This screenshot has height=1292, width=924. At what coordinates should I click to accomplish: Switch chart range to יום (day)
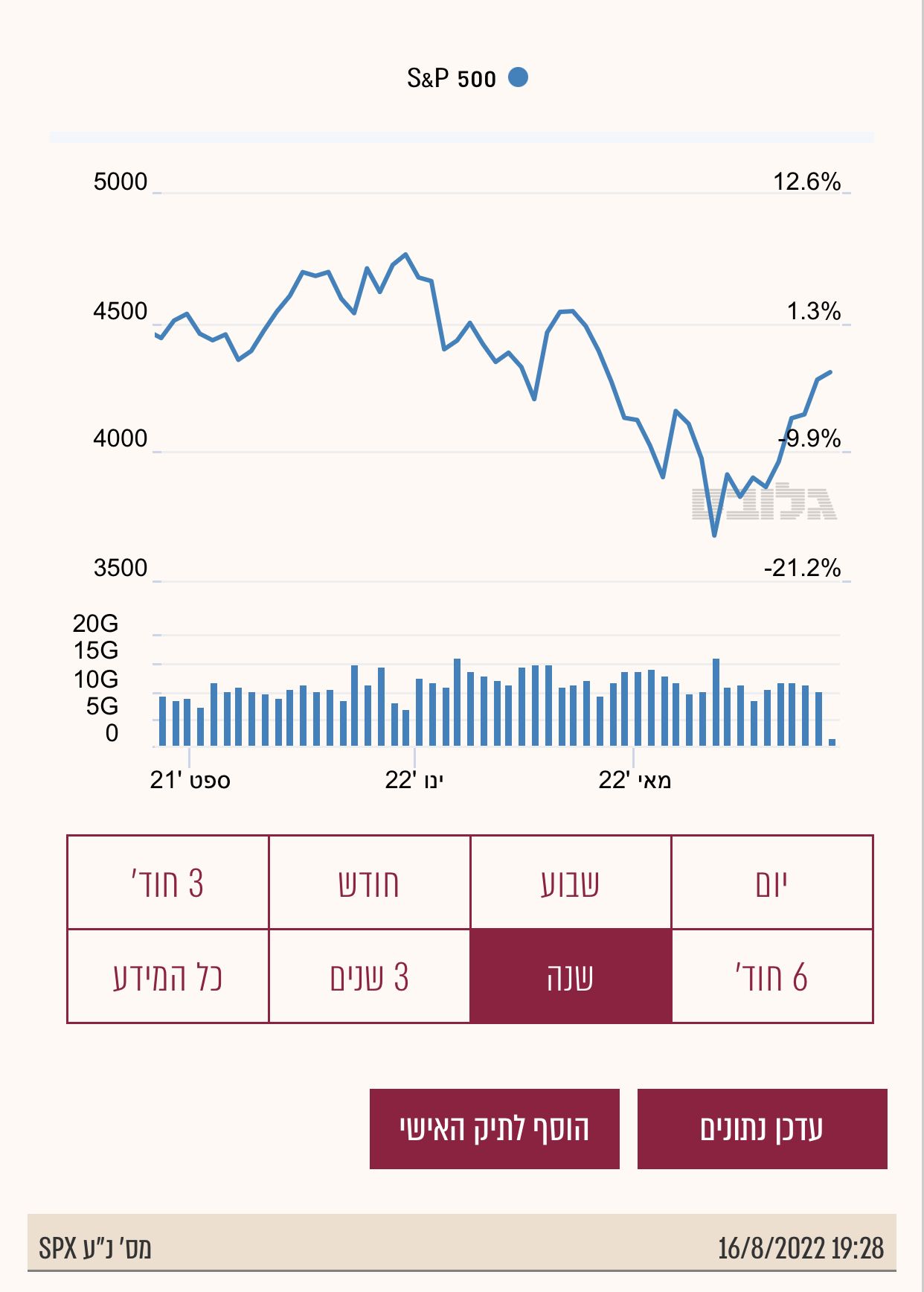[771, 883]
